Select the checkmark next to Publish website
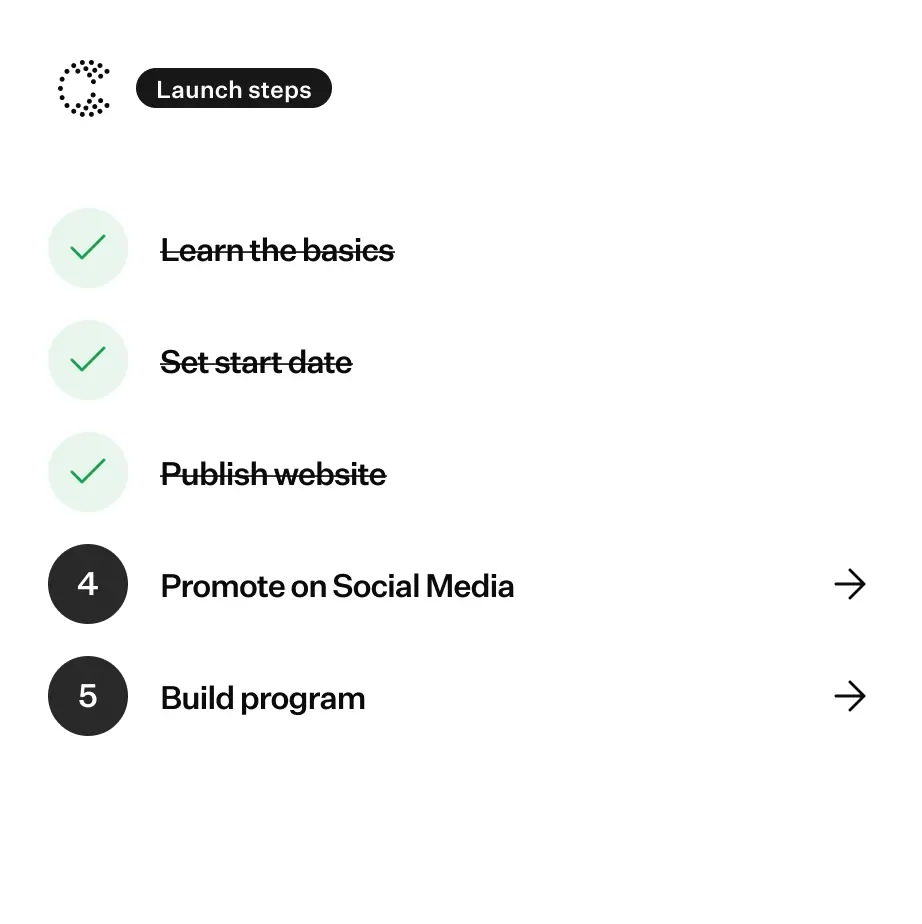Viewport: 922px width, 924px height. point(88,472)
